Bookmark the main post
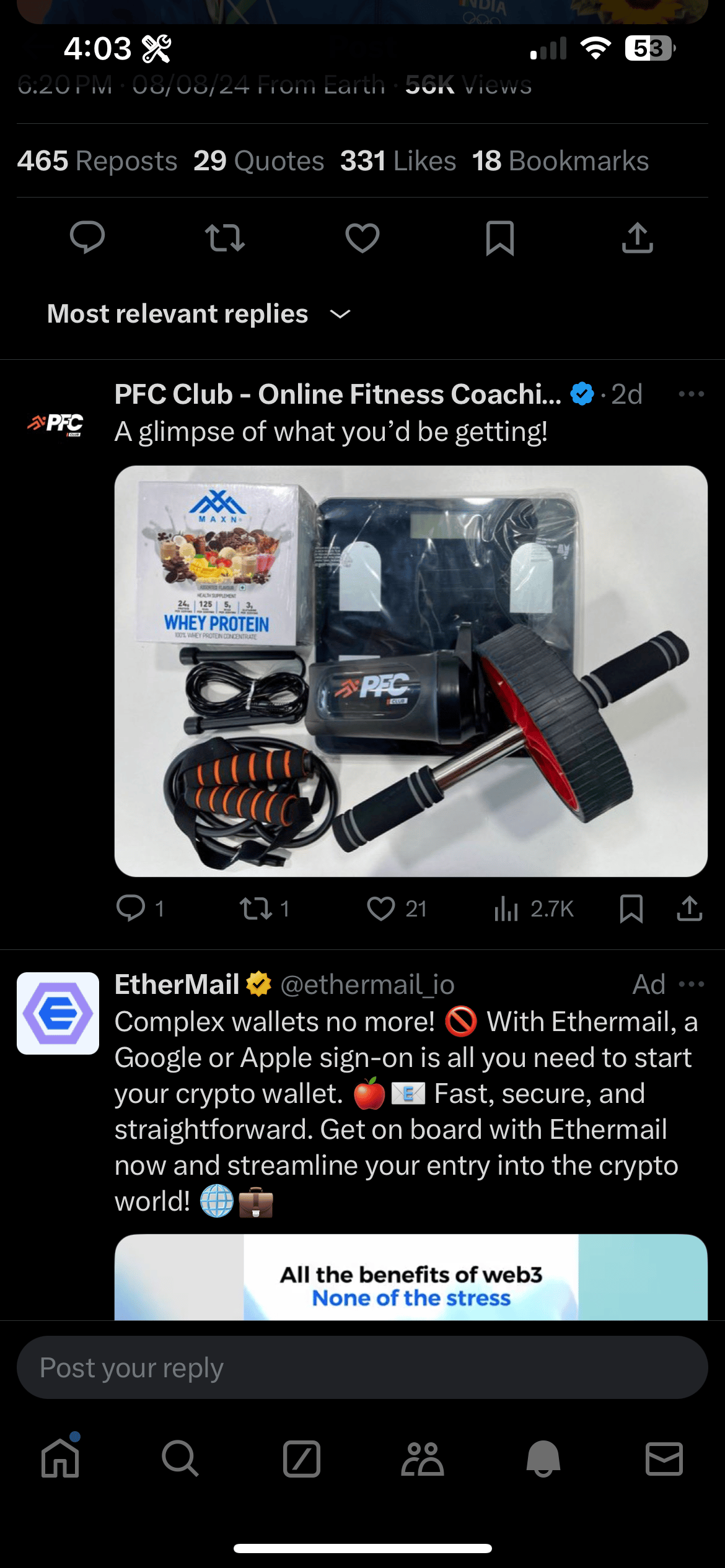This screenshot has height=1568, width=725. [x=500, y=238]
